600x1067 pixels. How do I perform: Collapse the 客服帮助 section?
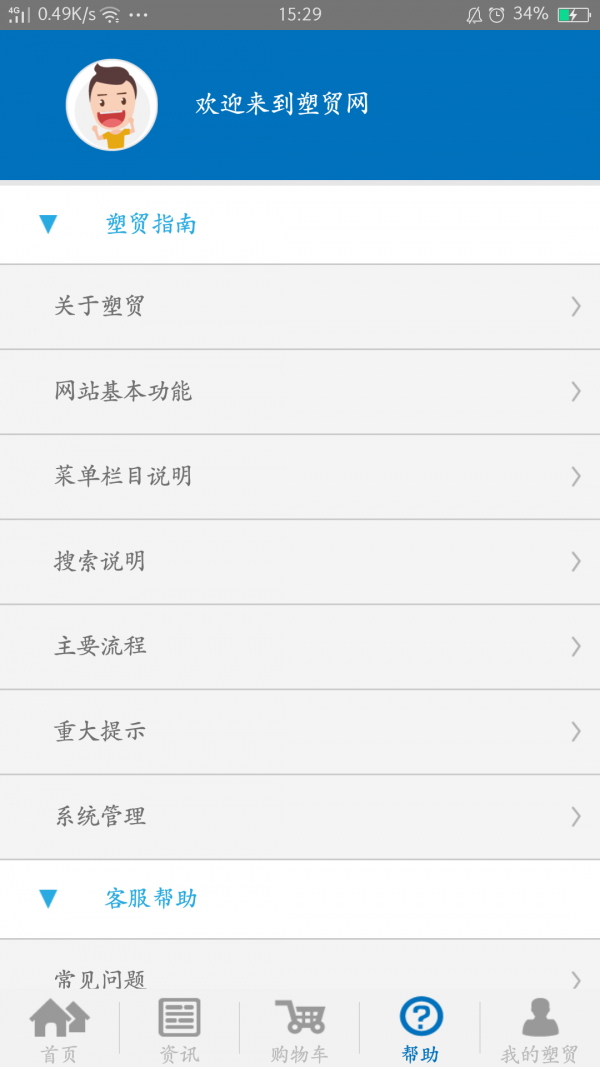[x=300, y=899]
